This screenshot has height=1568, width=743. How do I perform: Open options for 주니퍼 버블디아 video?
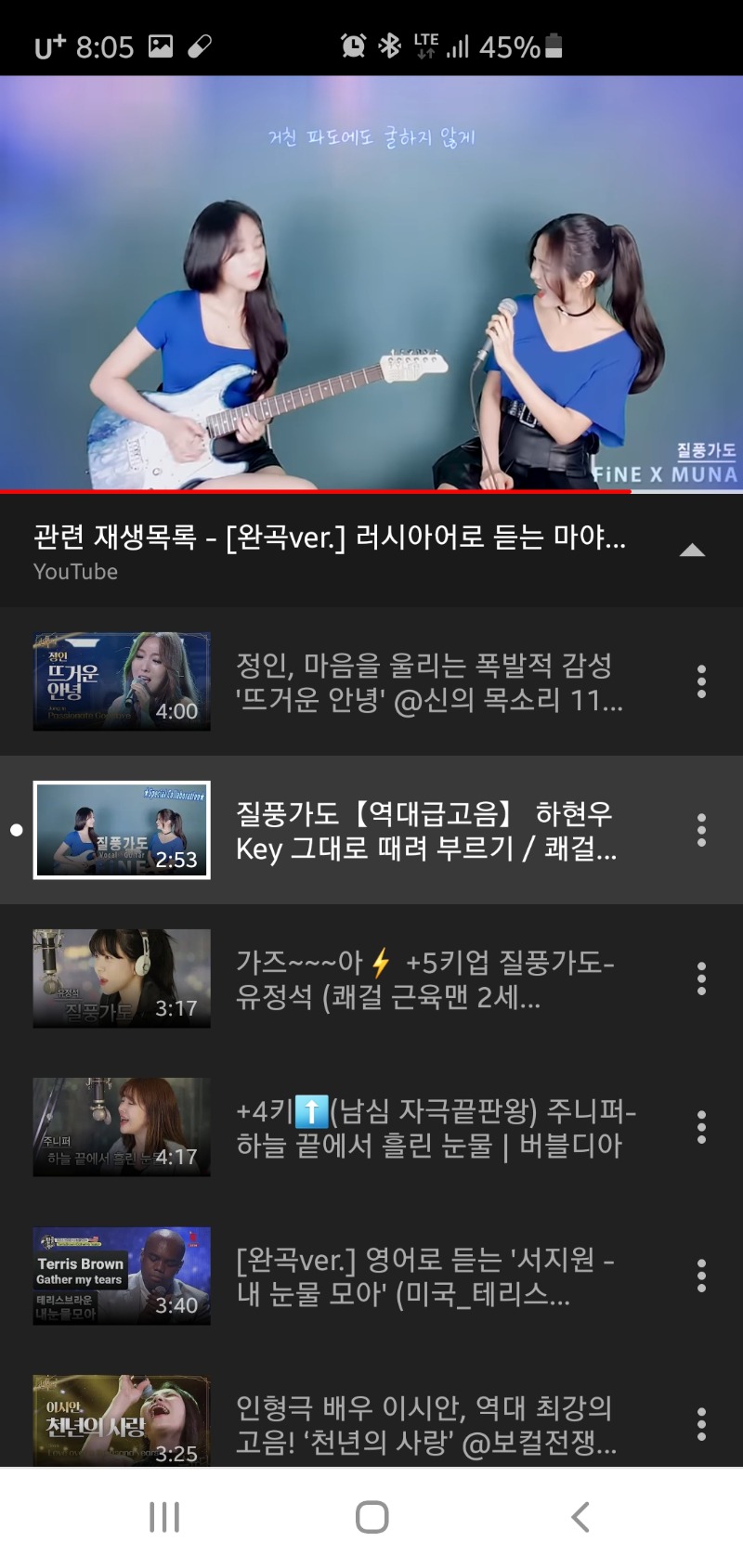[701, 1127]
